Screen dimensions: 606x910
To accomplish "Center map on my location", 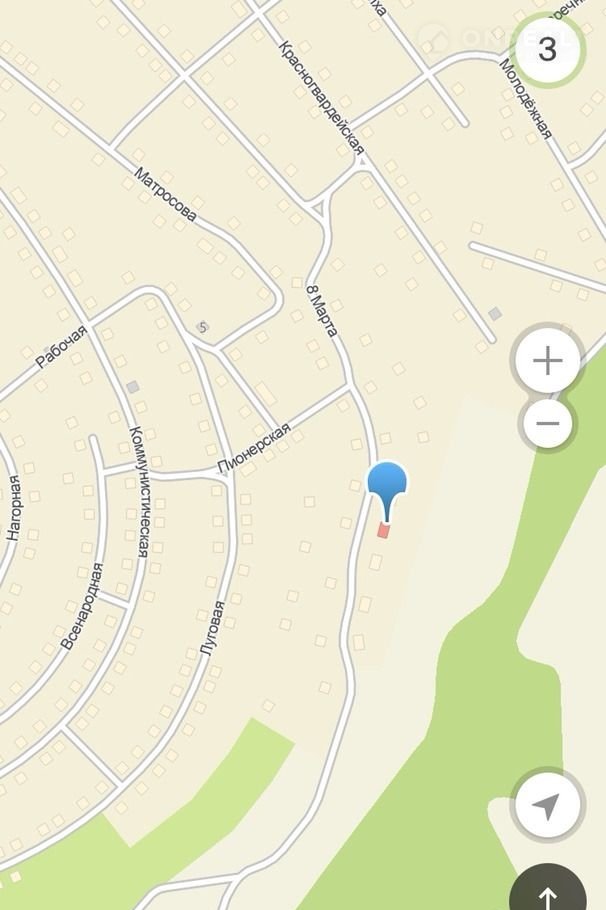I will point(547,805).
